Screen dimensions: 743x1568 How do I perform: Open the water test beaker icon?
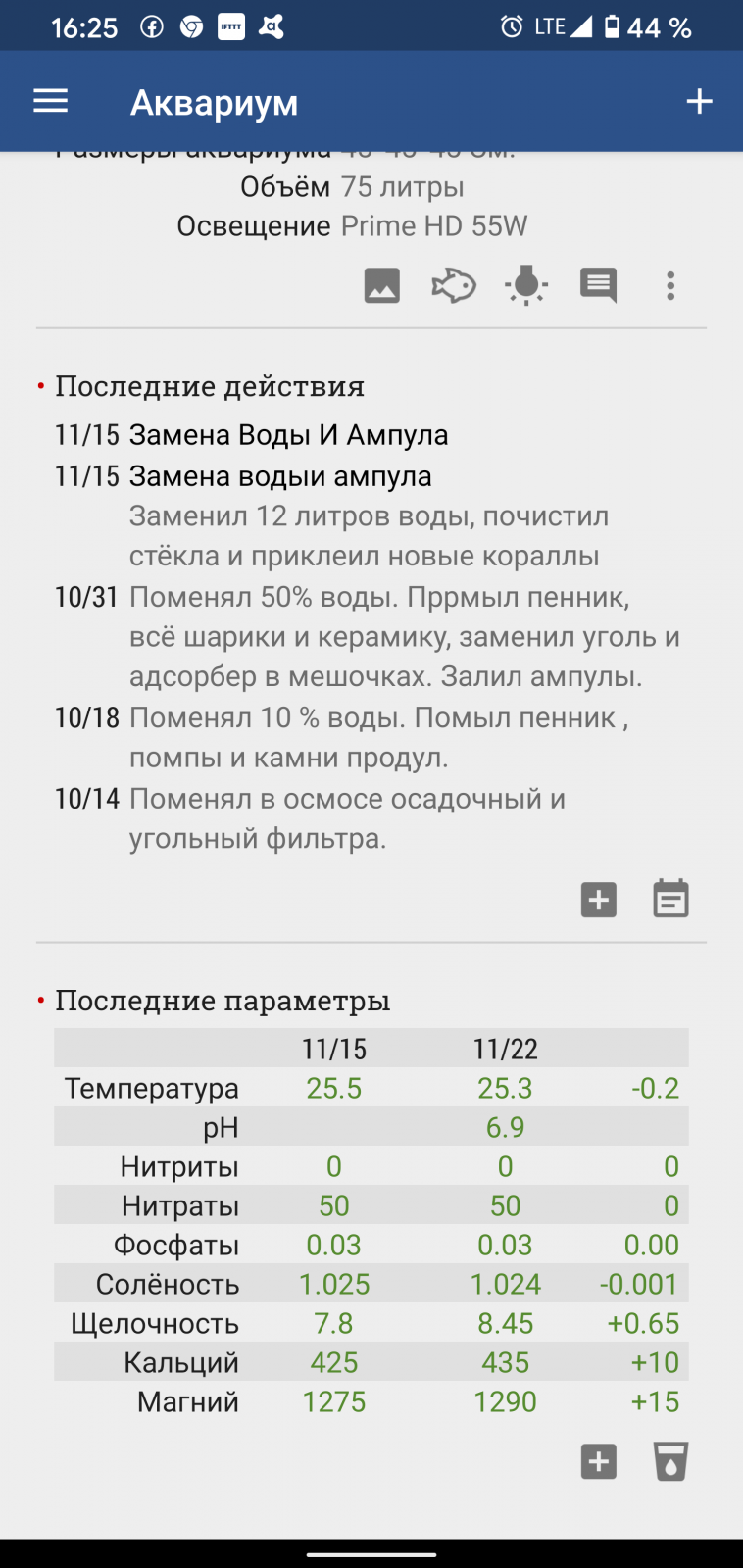(x=671, y=1461)
